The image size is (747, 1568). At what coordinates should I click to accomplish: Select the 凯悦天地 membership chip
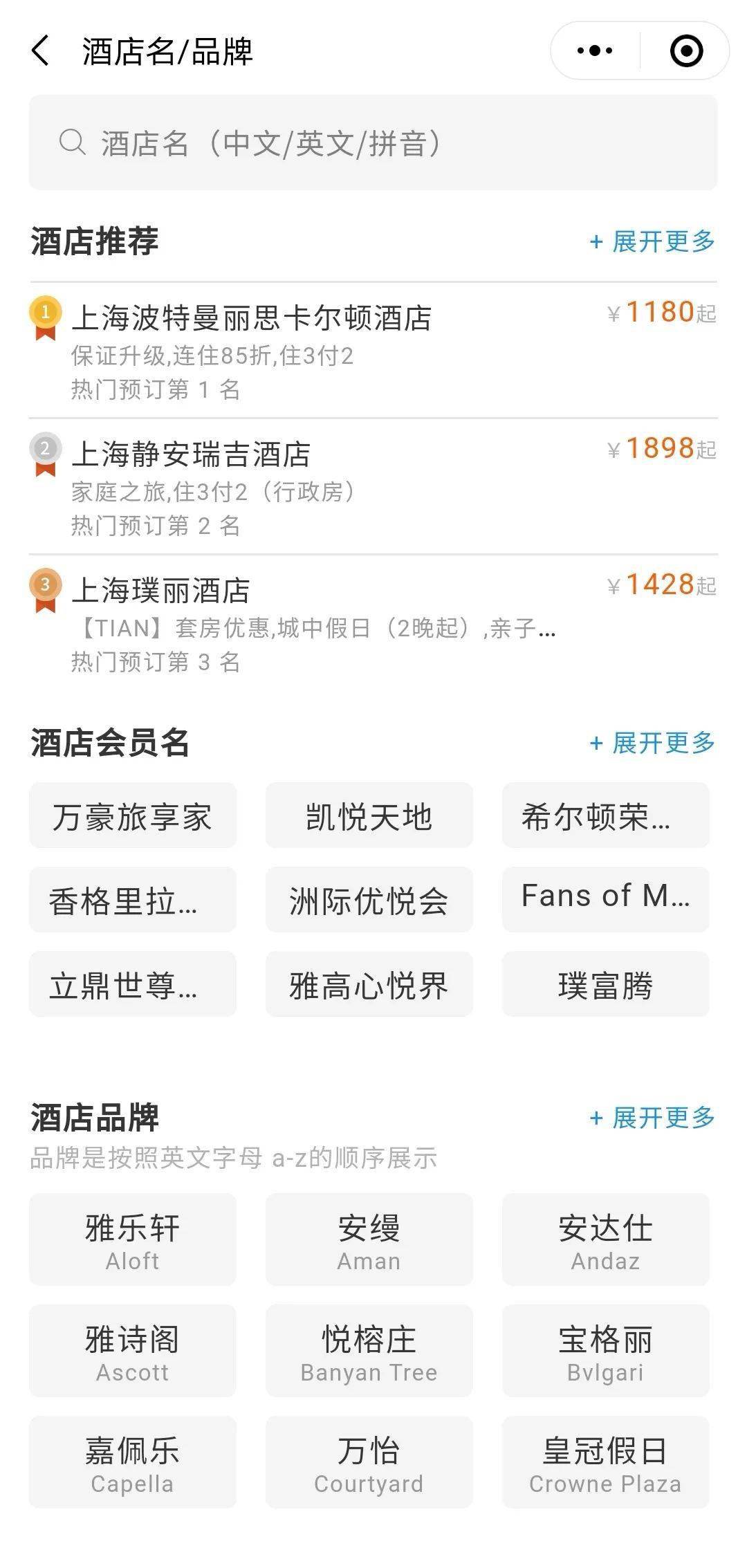pyautogui.click(x=369, y=815)
